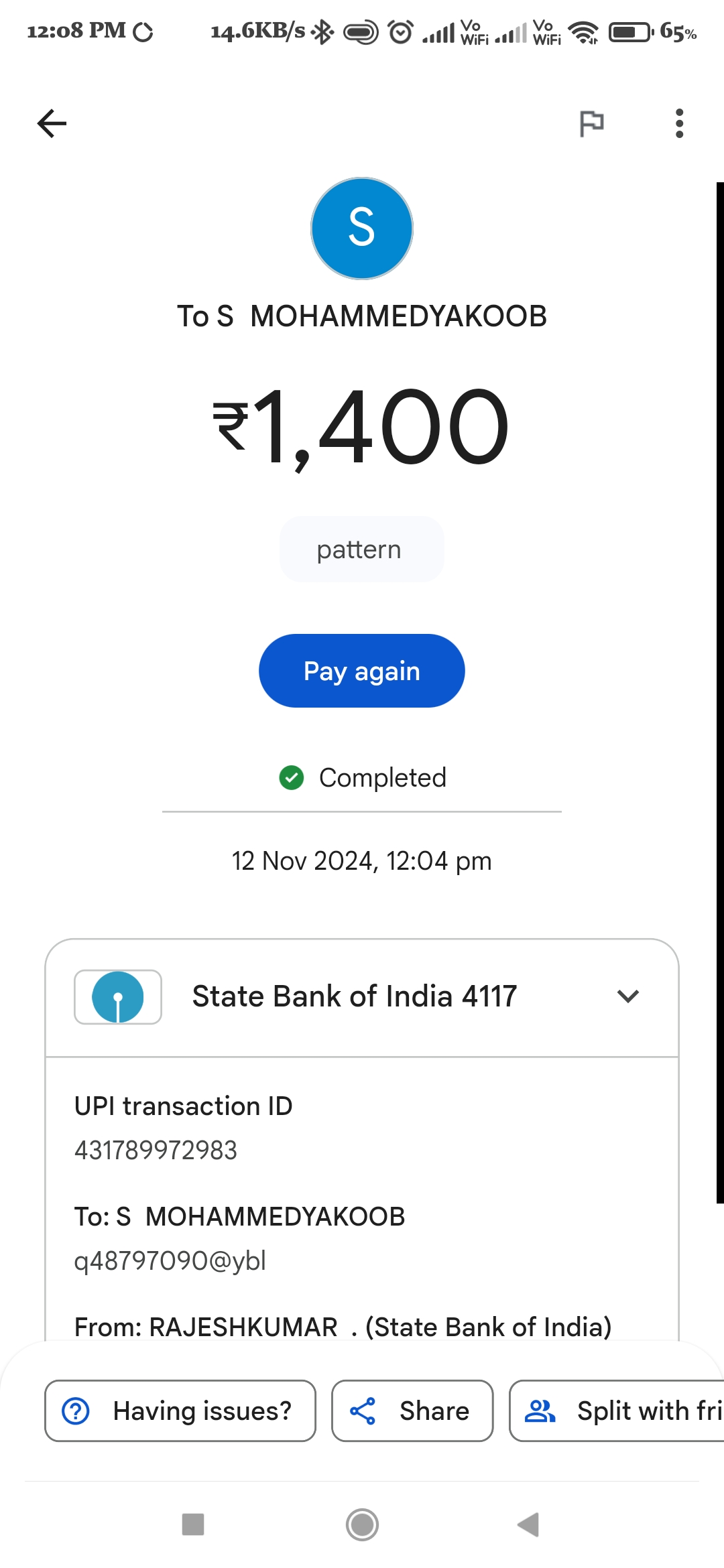724x1568 pixels.
Task: Open recent apps from the navigation bar
Action: point(193,1524)
